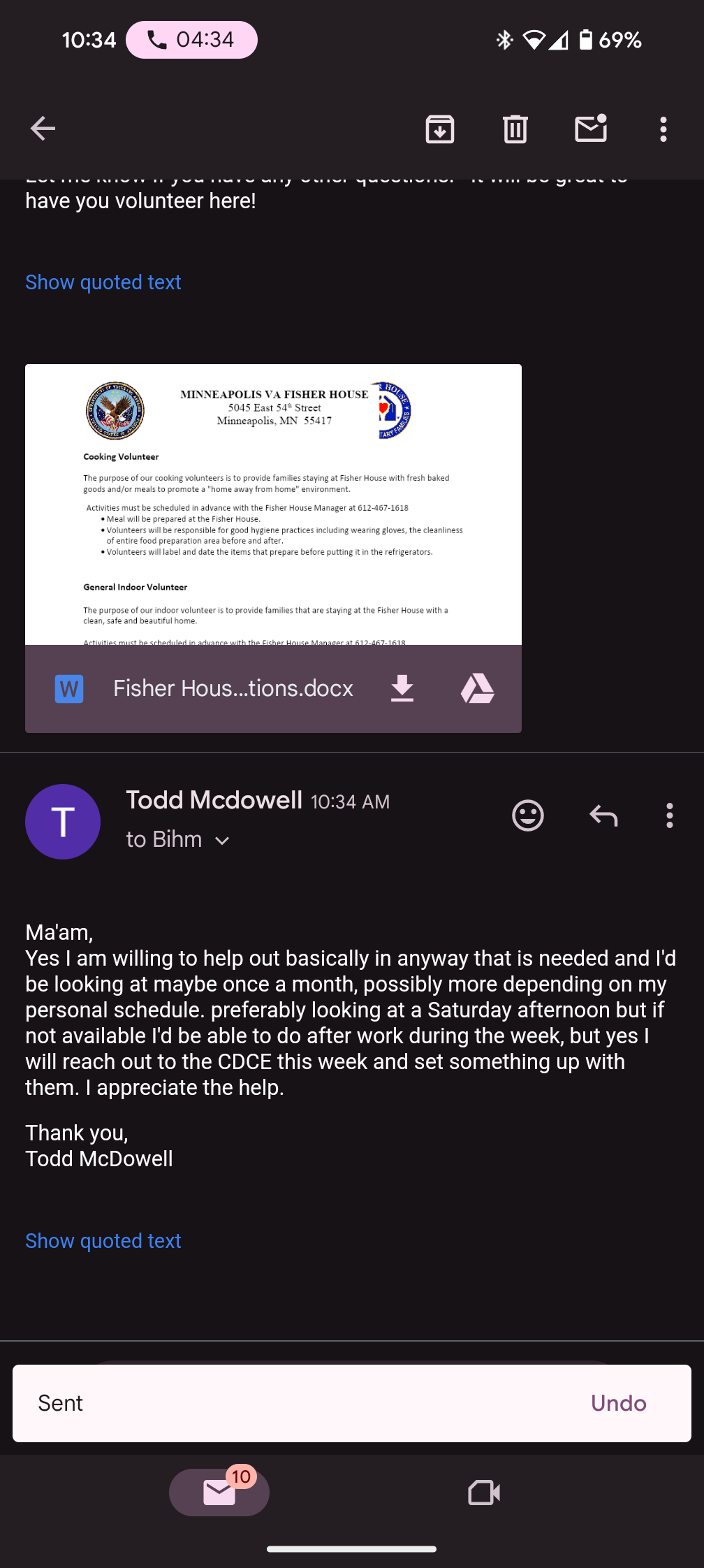This screenshot has width=704, height=1568.
Task: Expand recipient details next to 'to Bihm'
Action: tap(222, 841)
